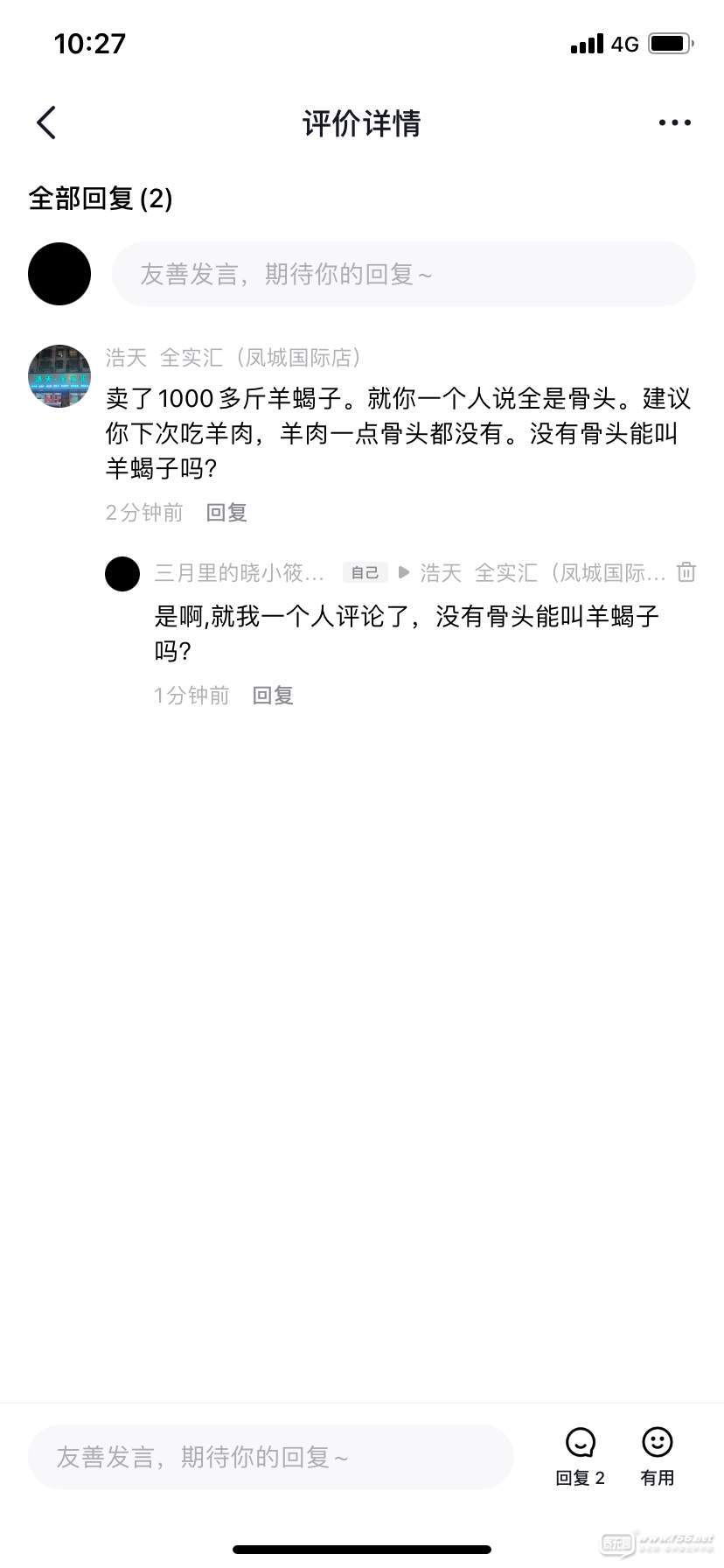724x1568 pixels.
Task: Open 浩天 全实汇's profile avatar
Action: (x=59, y=376)
